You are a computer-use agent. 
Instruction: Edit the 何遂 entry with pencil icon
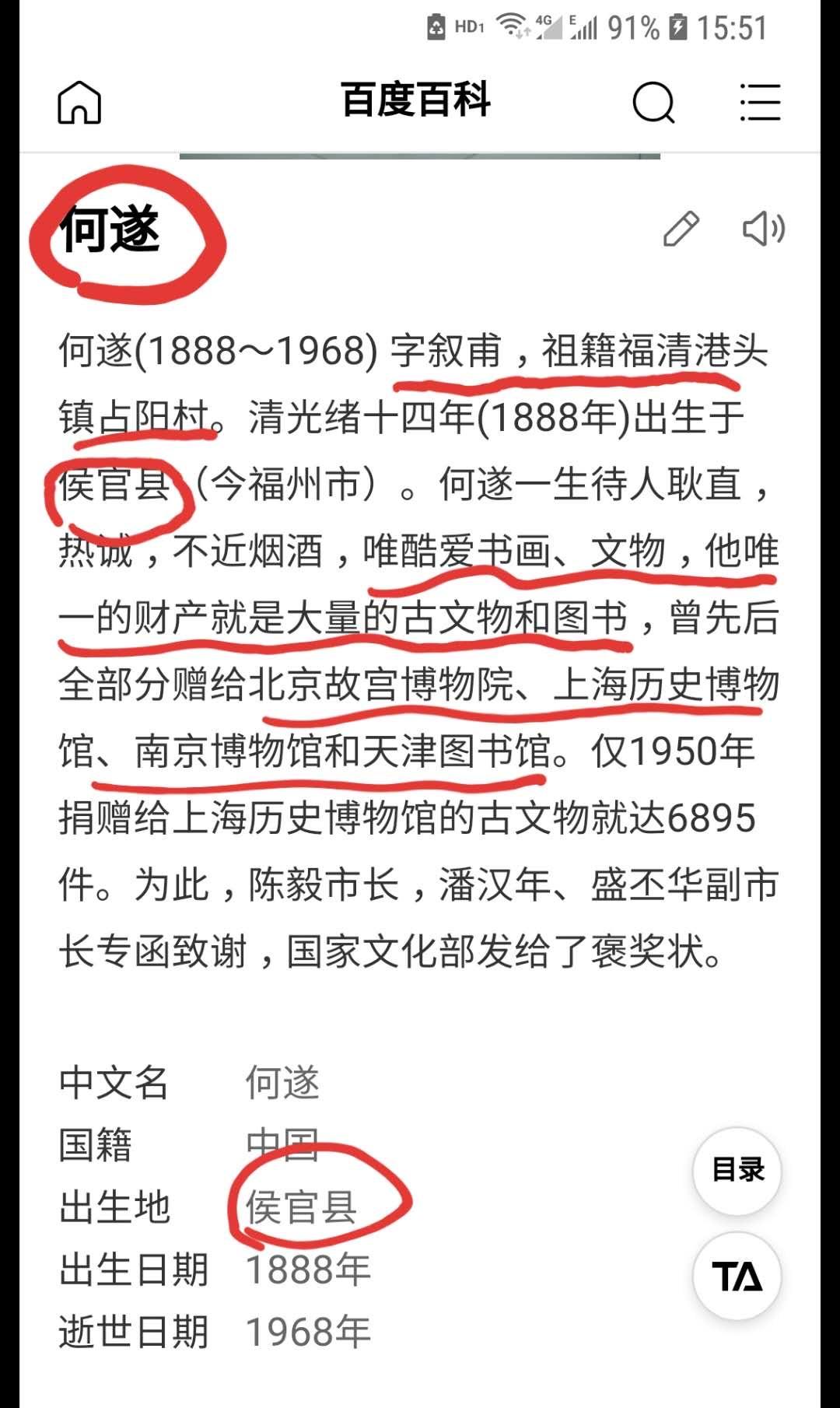681,229
